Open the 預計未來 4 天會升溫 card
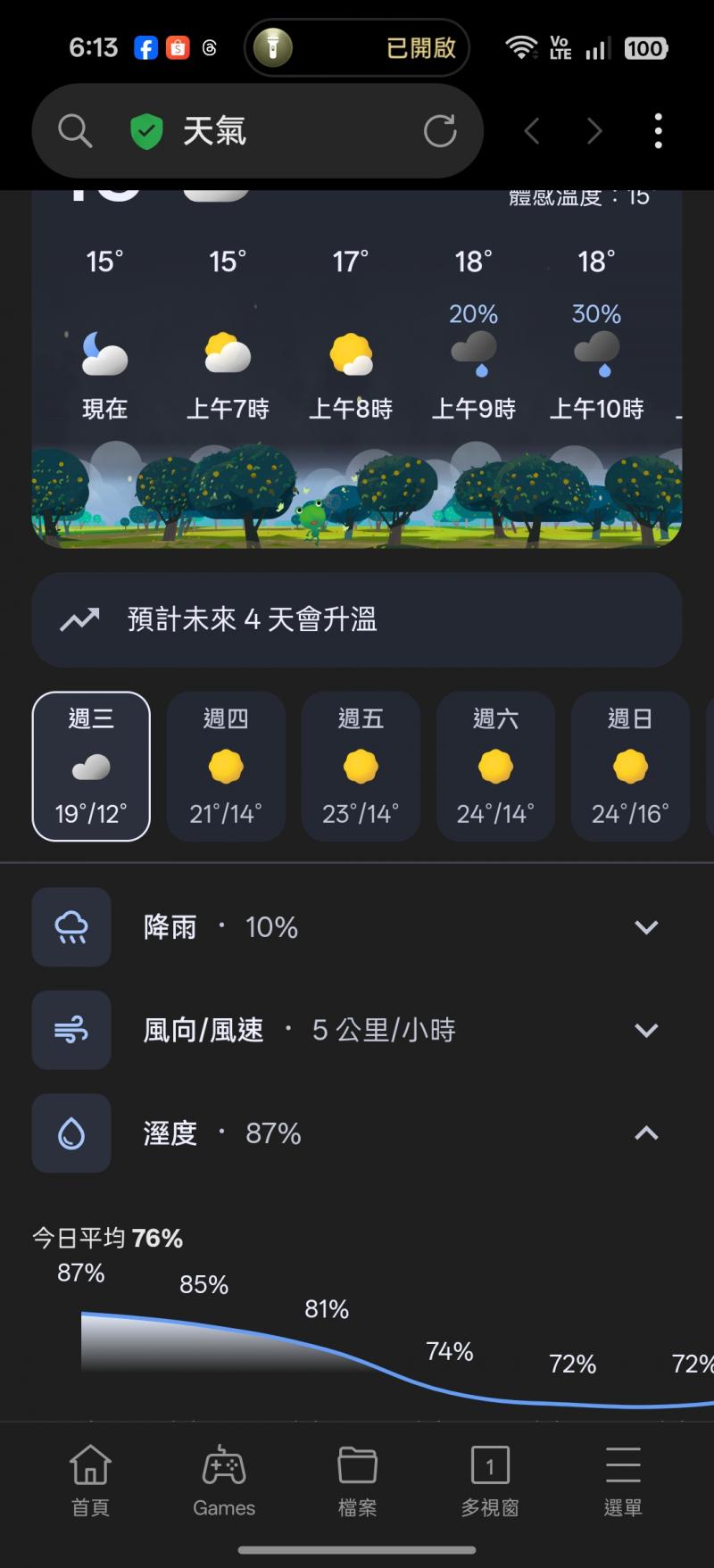Viewport: 714px width, 1568px height. pyautogui.click(x=357, y=619)
